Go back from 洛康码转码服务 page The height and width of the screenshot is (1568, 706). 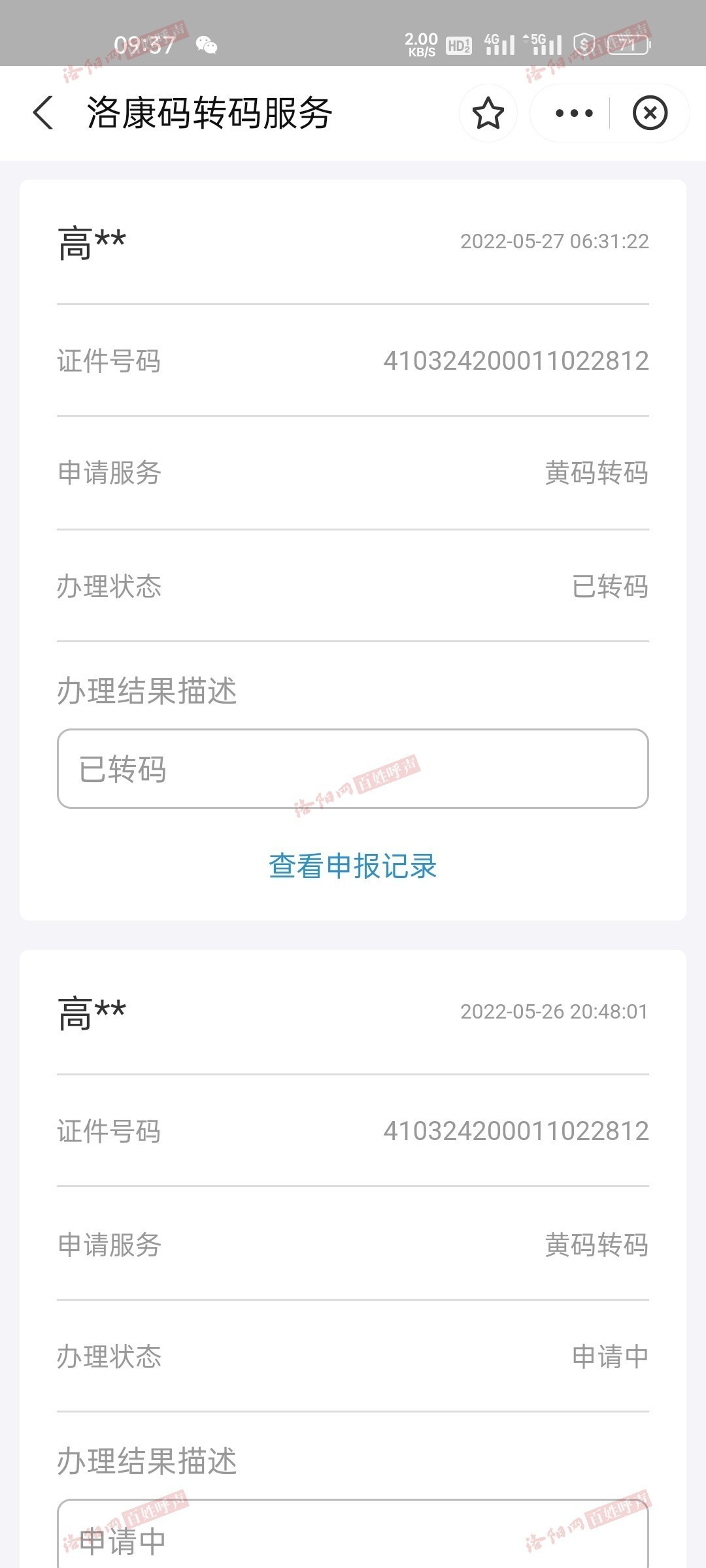coord(43,113)
